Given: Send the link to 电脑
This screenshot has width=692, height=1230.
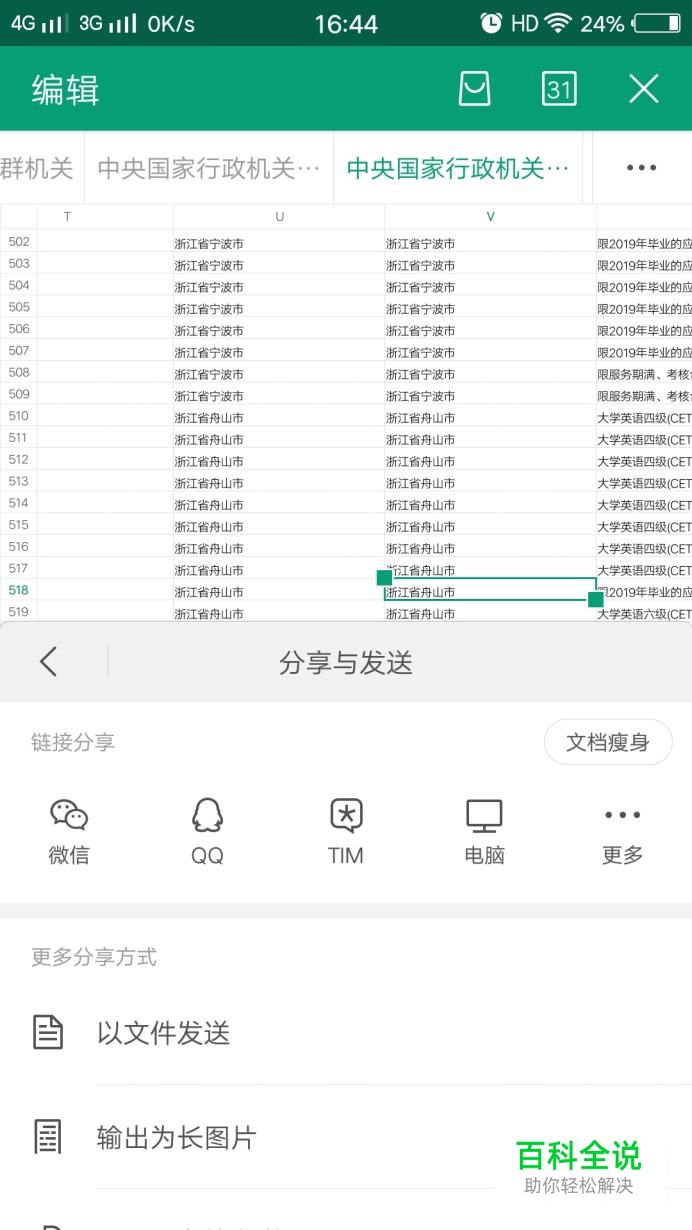Looking at the screenshot, I should 484,832.
